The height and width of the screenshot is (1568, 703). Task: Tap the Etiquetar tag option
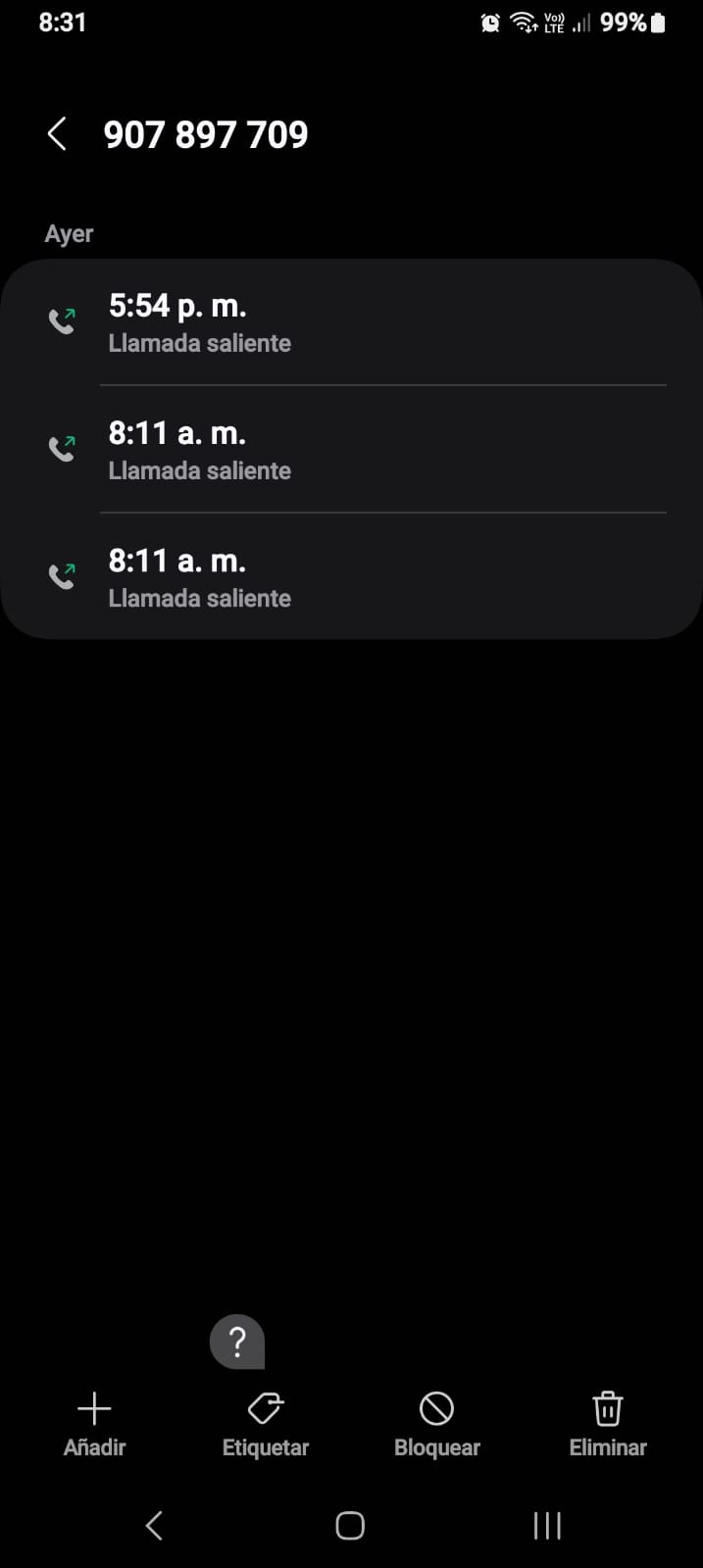[x=265, y=1424]
